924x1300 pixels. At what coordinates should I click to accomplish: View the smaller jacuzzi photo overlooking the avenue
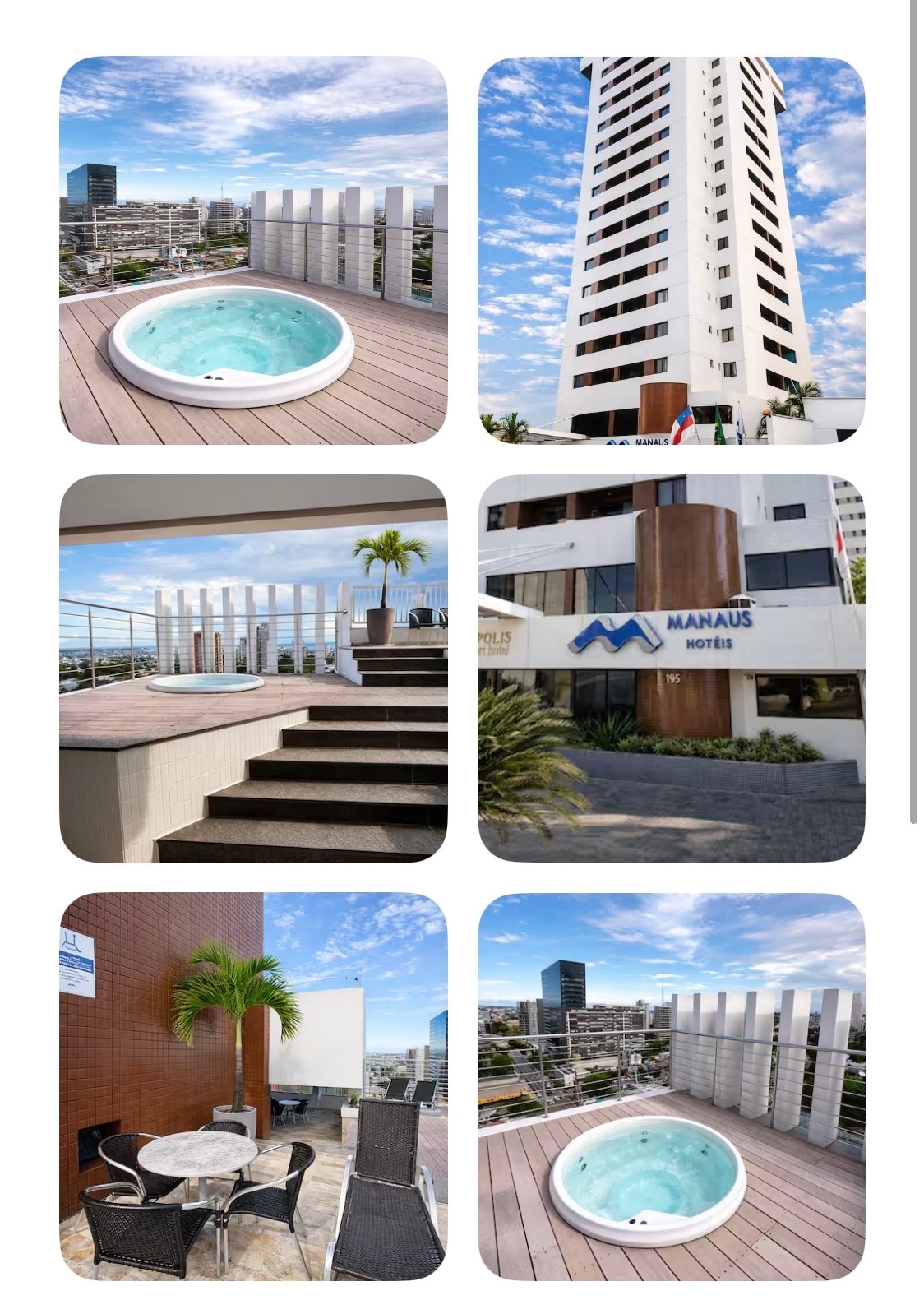[671, 1085]
